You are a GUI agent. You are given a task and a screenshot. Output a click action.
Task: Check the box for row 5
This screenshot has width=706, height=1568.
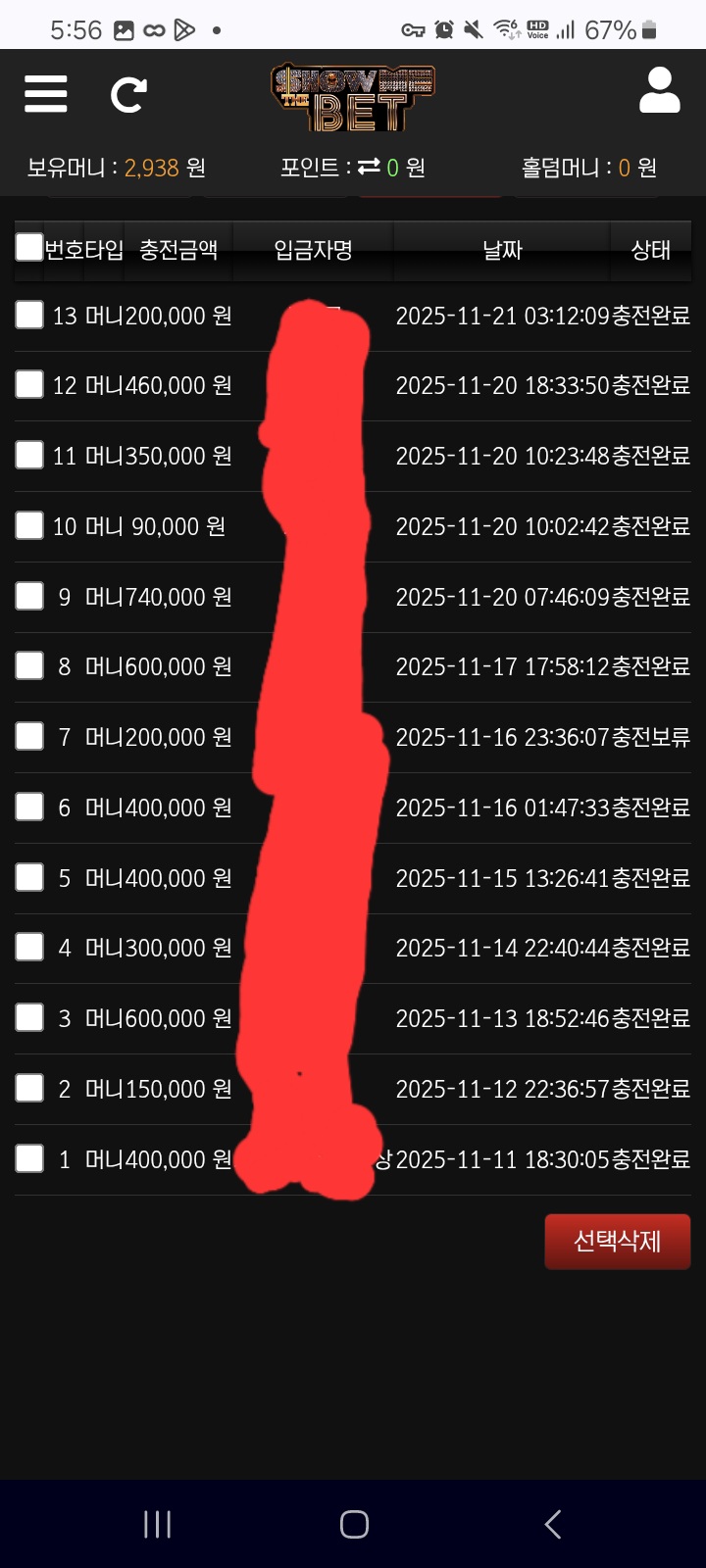coord(29,877)
